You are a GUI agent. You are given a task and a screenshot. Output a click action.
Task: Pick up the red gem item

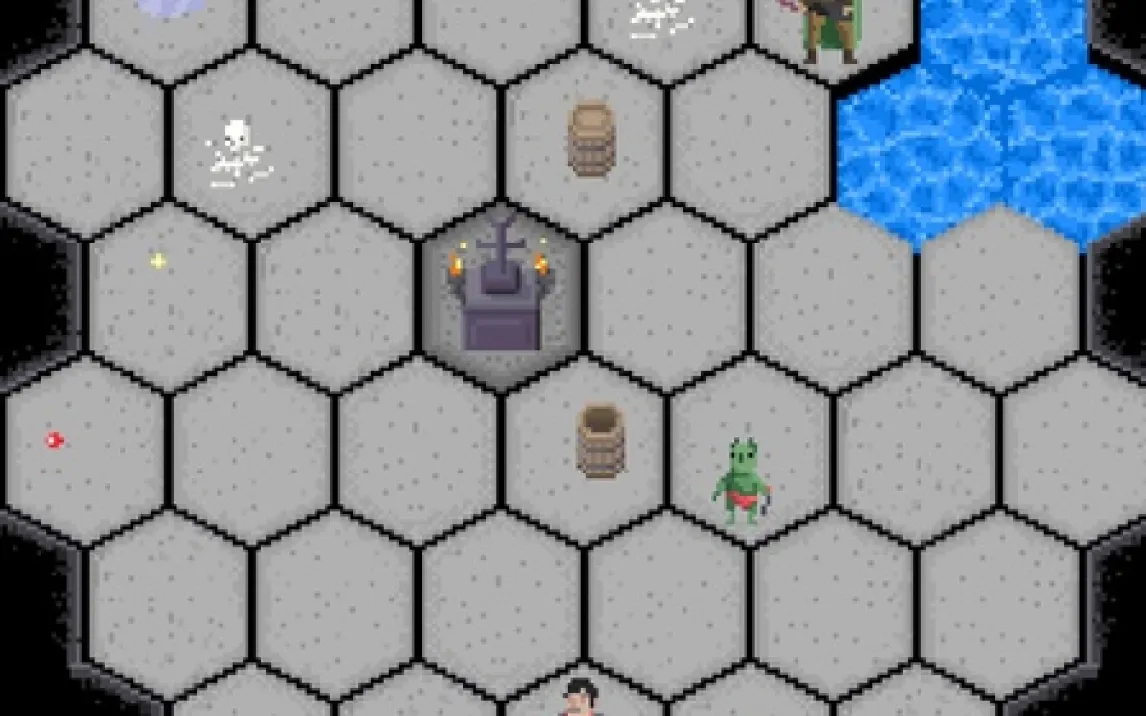[x=55, y=440]
